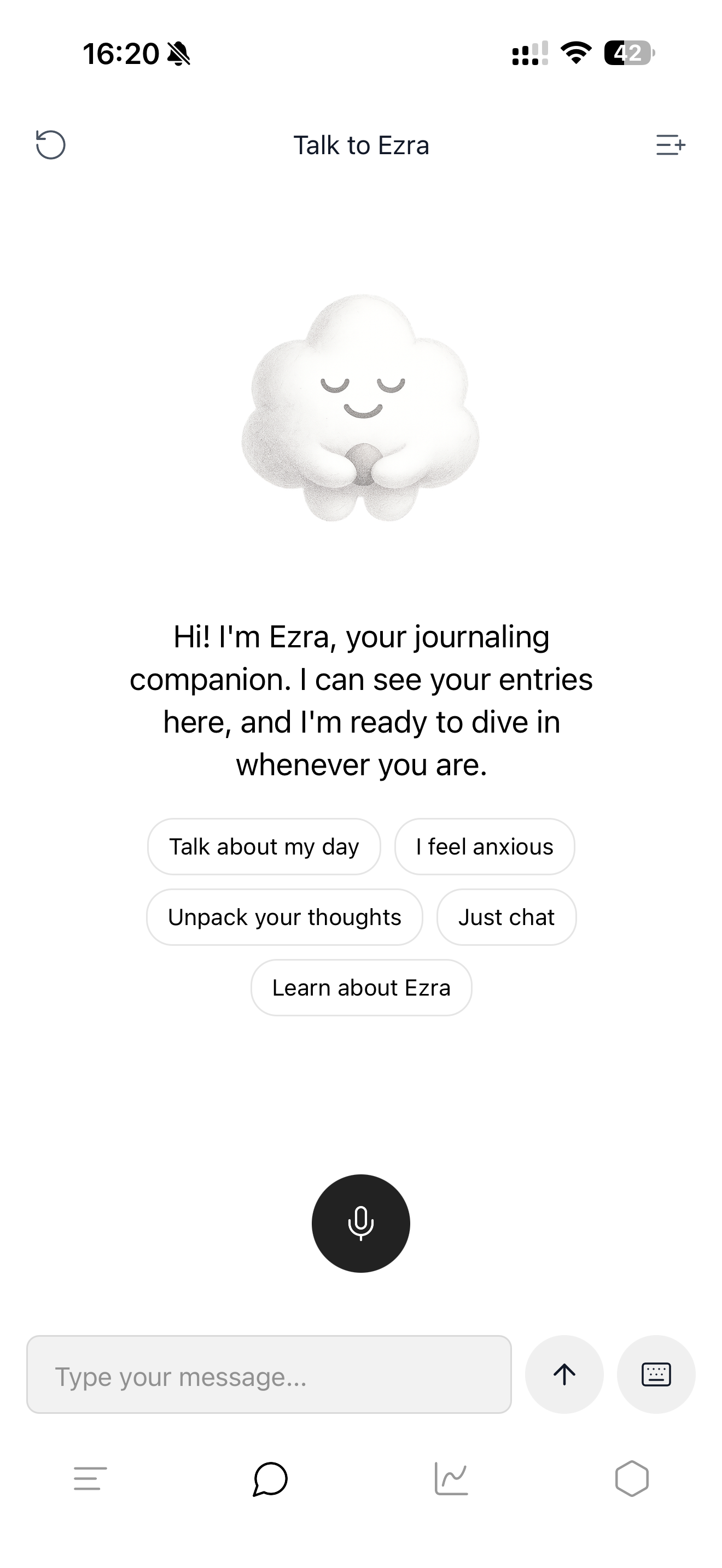The image size is (722, 1568).
Task: Open the new list icon at top right
Action: 670,145
